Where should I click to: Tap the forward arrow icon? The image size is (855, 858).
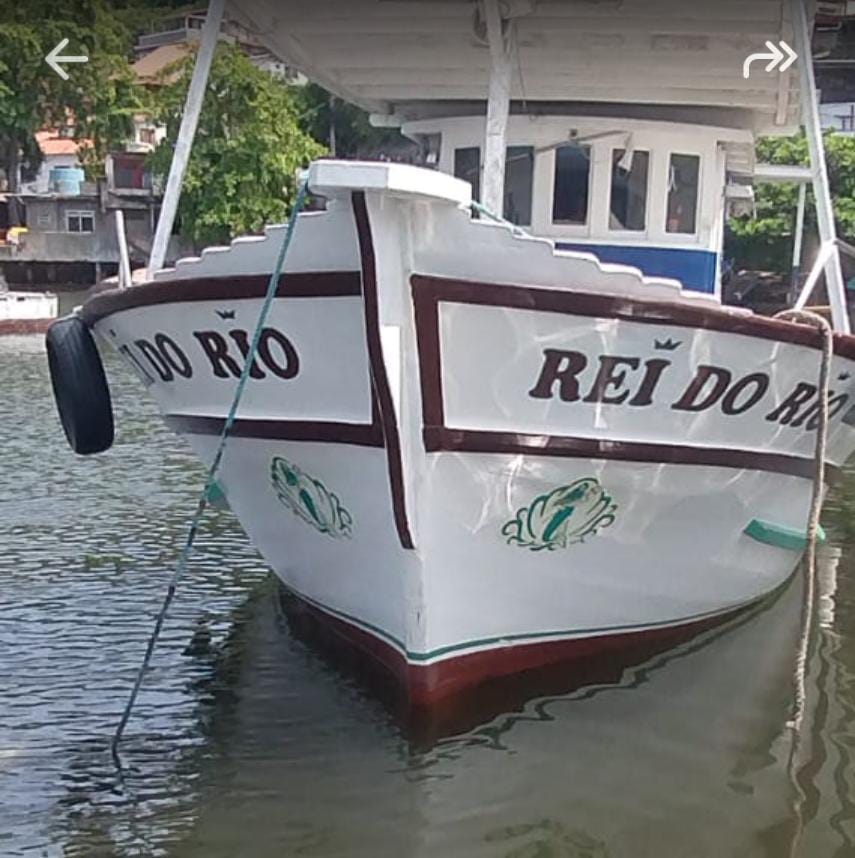click(769, 59)
